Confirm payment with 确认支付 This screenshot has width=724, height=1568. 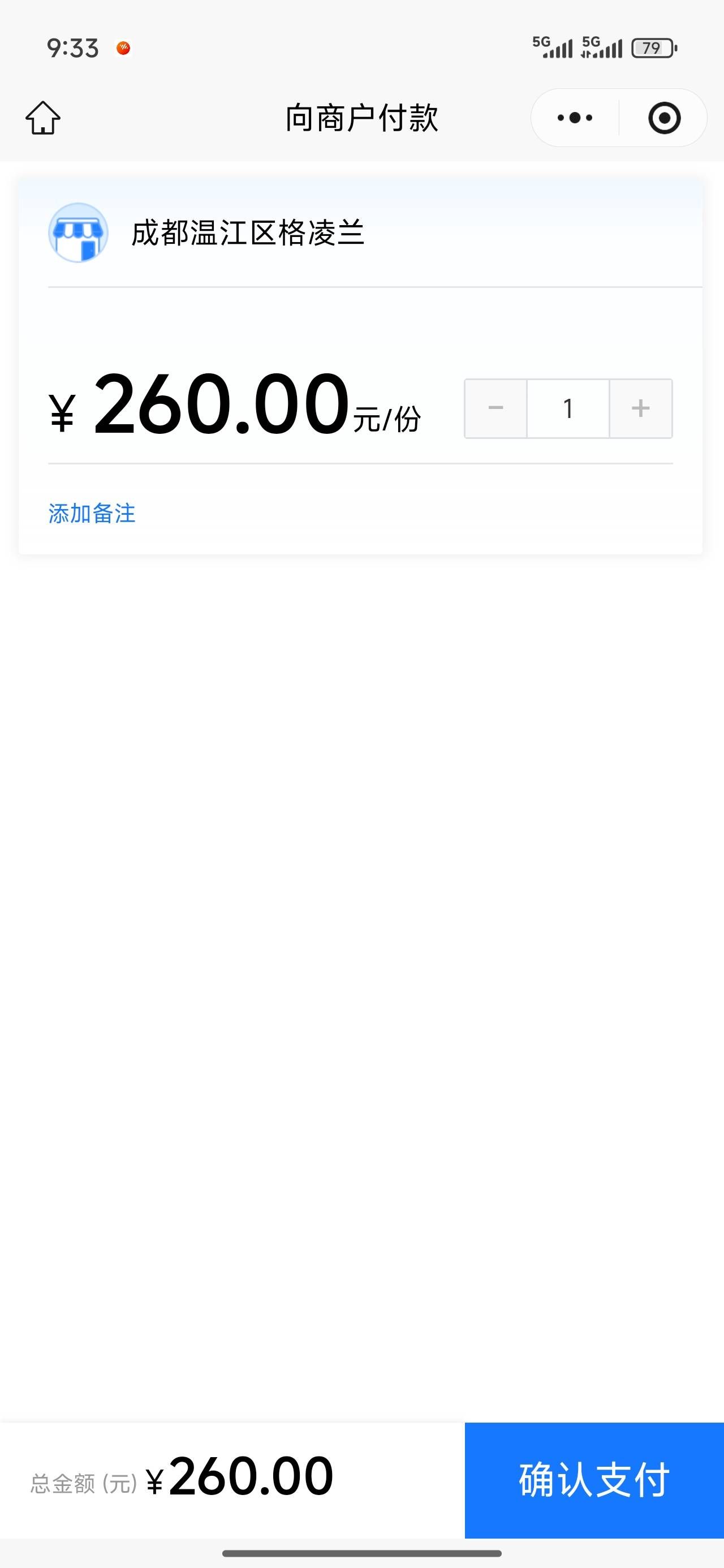594,1480
